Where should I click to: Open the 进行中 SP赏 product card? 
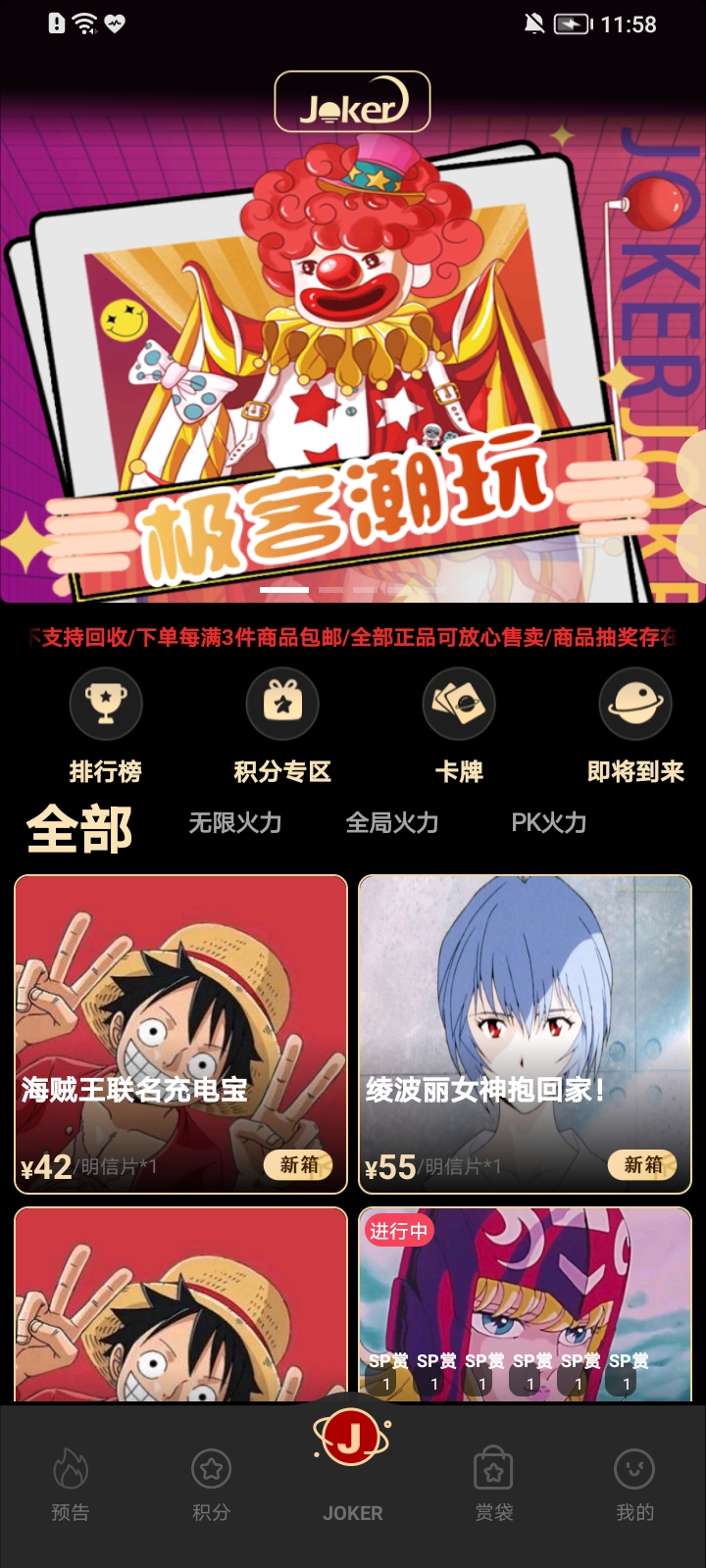(526, 1303)
